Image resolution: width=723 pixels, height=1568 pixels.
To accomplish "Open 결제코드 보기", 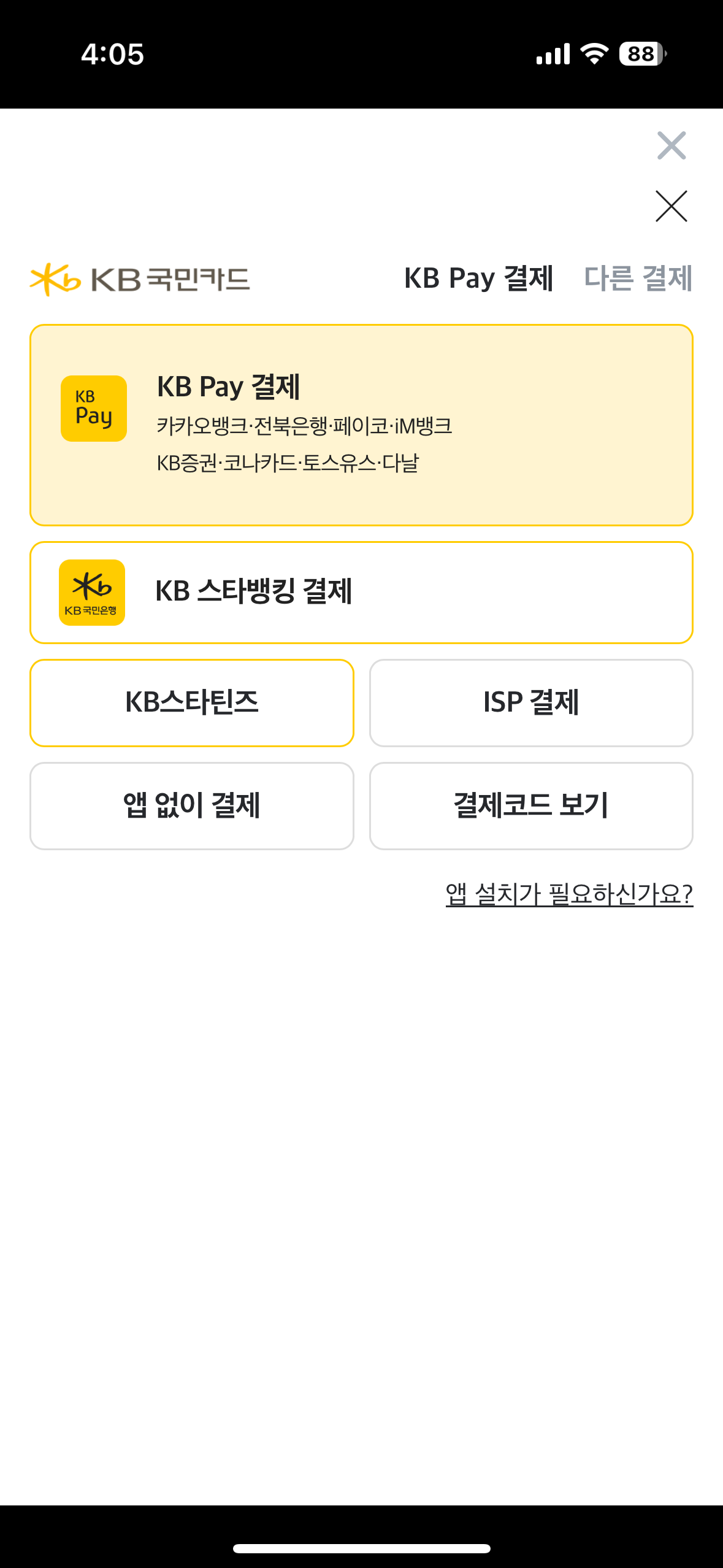I will (531, 805).
